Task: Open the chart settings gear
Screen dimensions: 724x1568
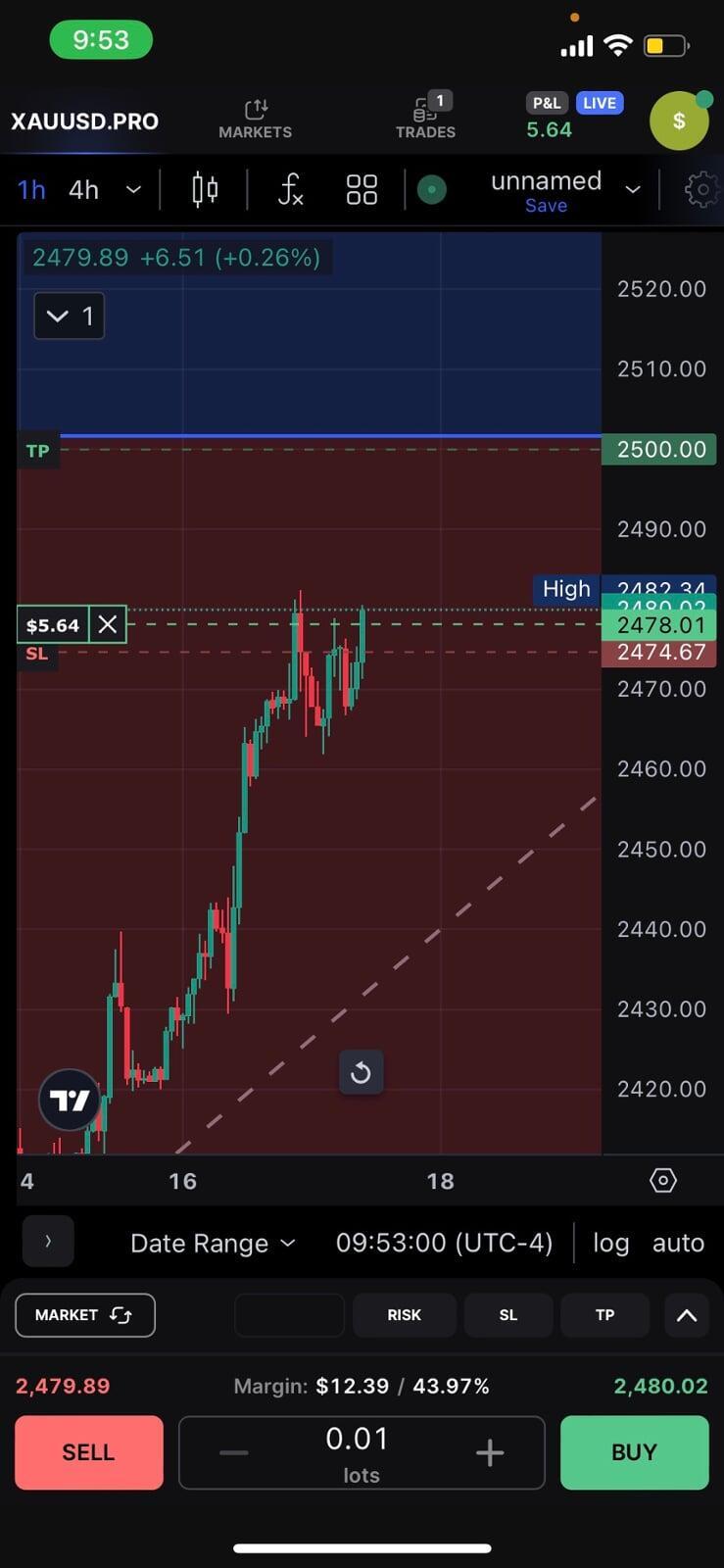Action: (701, 190)
